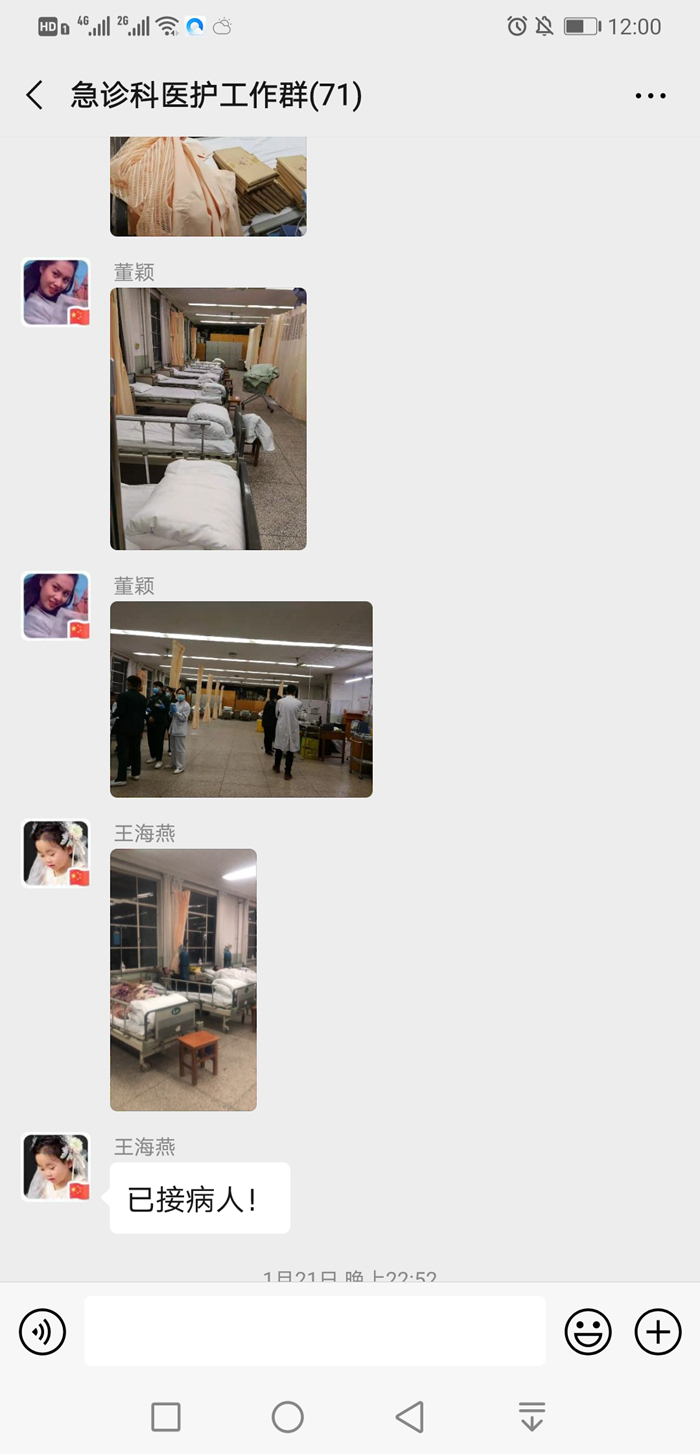Screen dimensions: 700x1454
Task: Tap the system back triangle
Action: 410,1416
